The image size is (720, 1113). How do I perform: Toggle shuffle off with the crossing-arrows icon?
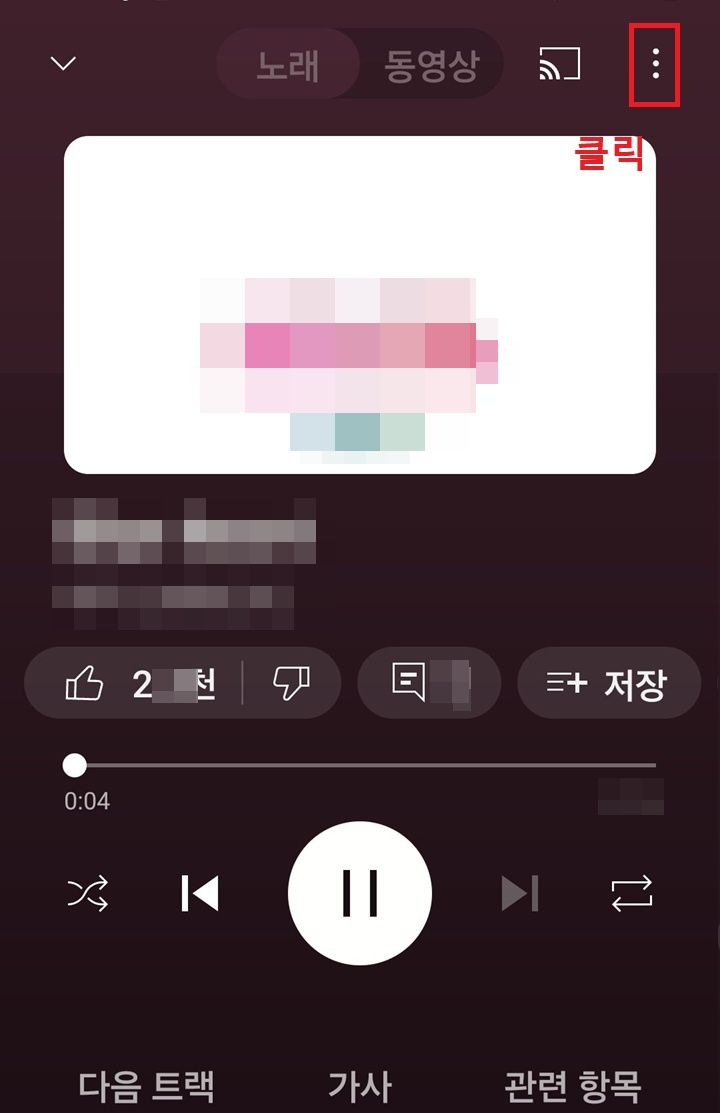pyautogui.click(x=88, y=894)
